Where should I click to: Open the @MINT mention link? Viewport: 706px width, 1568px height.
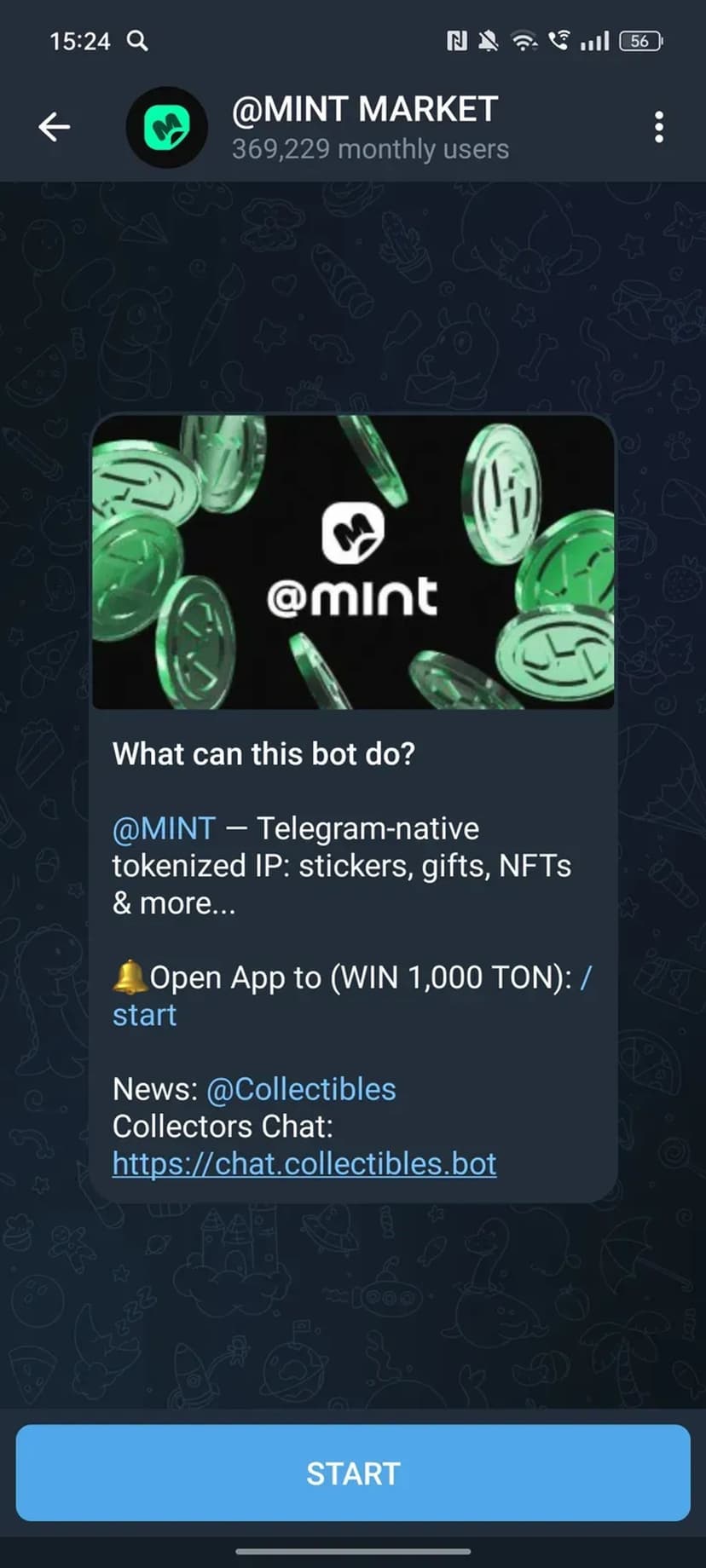[164, 828]
